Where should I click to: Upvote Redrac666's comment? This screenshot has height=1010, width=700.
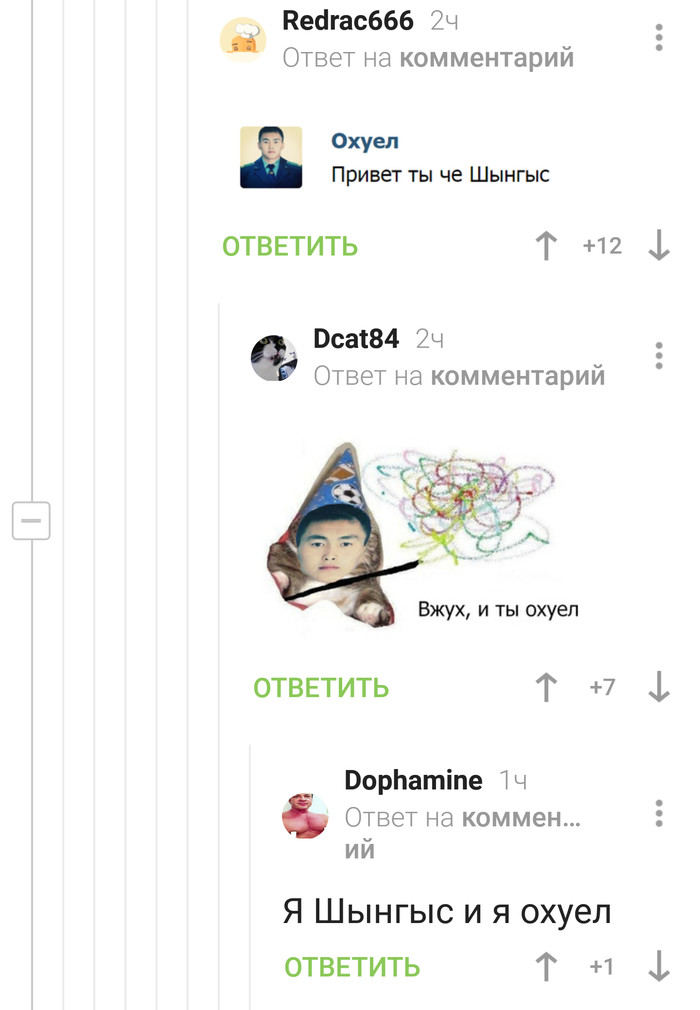pyautogui.click(x=546, y=246)
